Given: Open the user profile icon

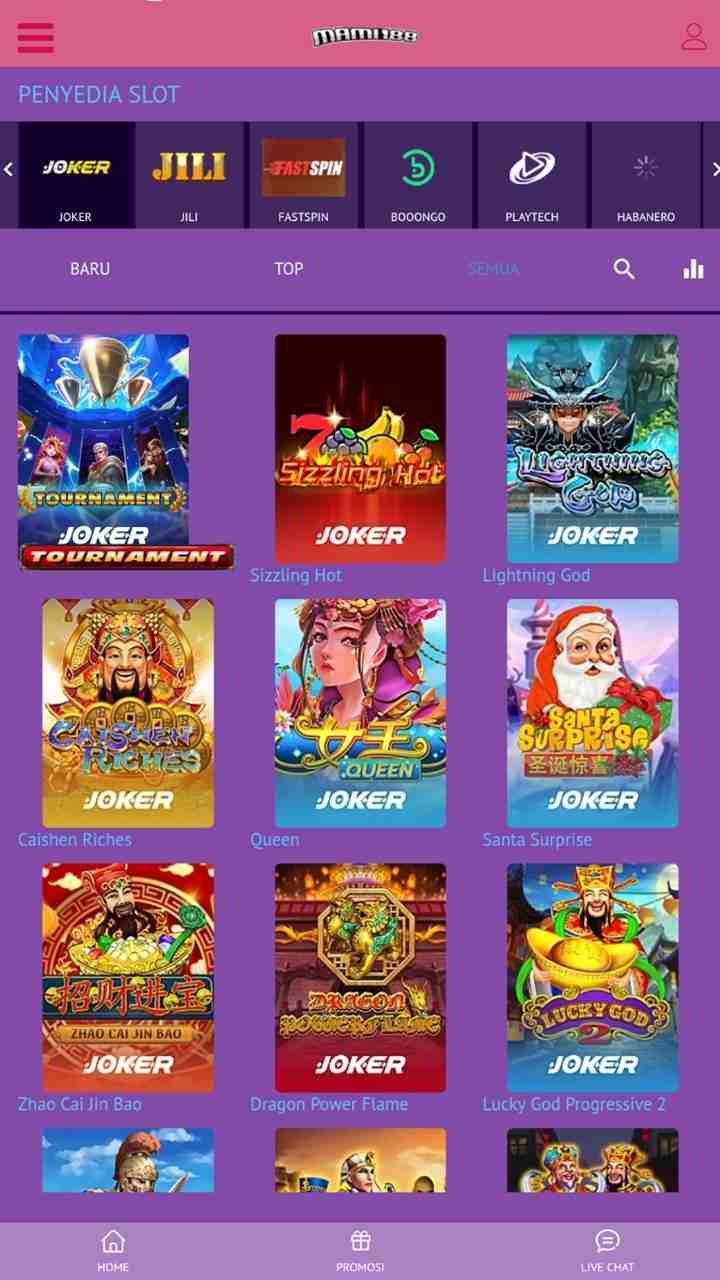Looking at the screenshot, I should point(693,37).
